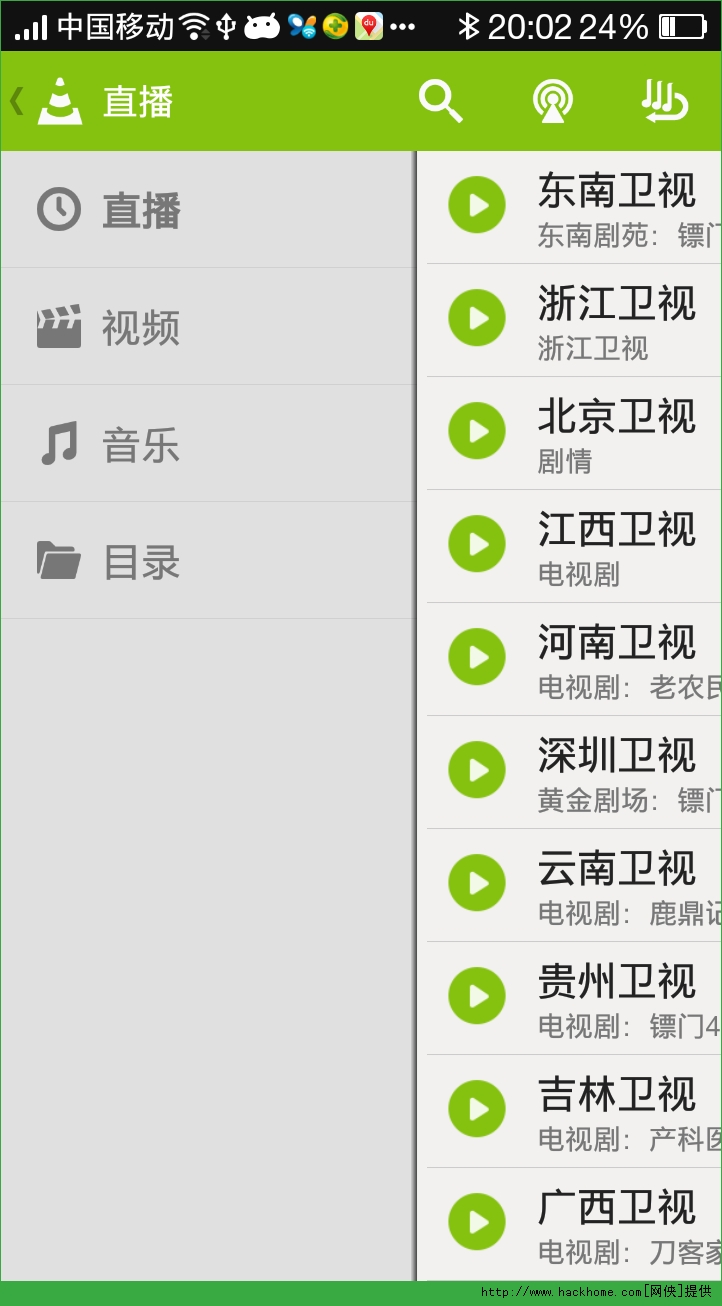Screen dimensions: 722x1306
Task: Close the drawer via the VLC cone icon
Action: [59, 102]
